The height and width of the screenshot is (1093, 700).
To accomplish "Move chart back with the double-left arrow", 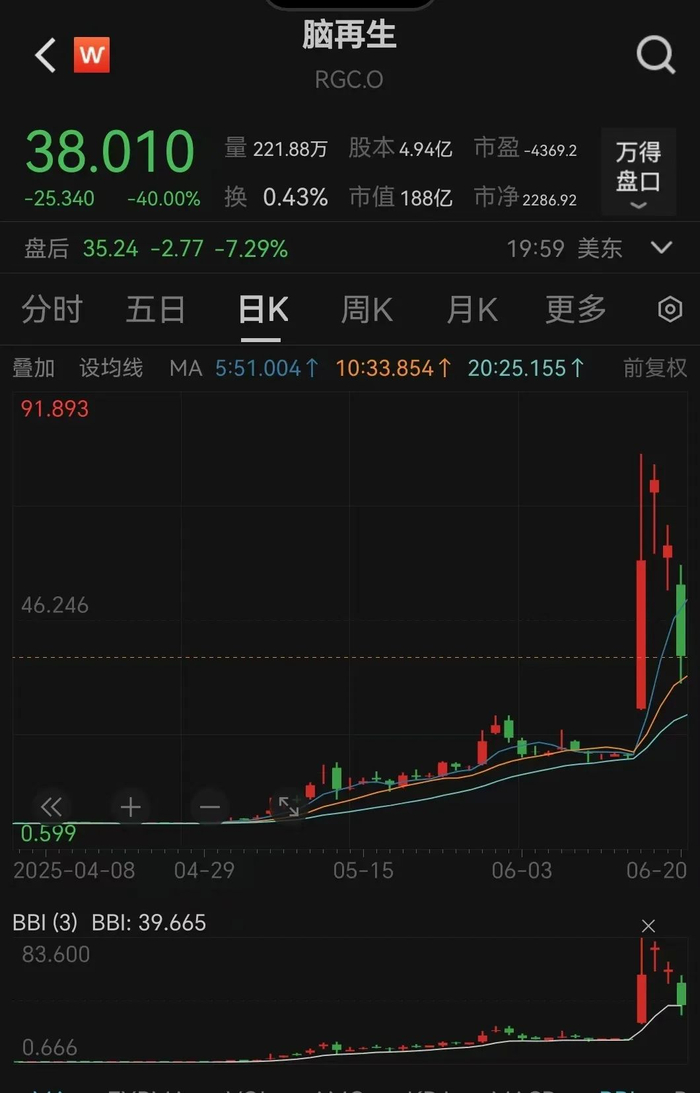I will [51, 807].
